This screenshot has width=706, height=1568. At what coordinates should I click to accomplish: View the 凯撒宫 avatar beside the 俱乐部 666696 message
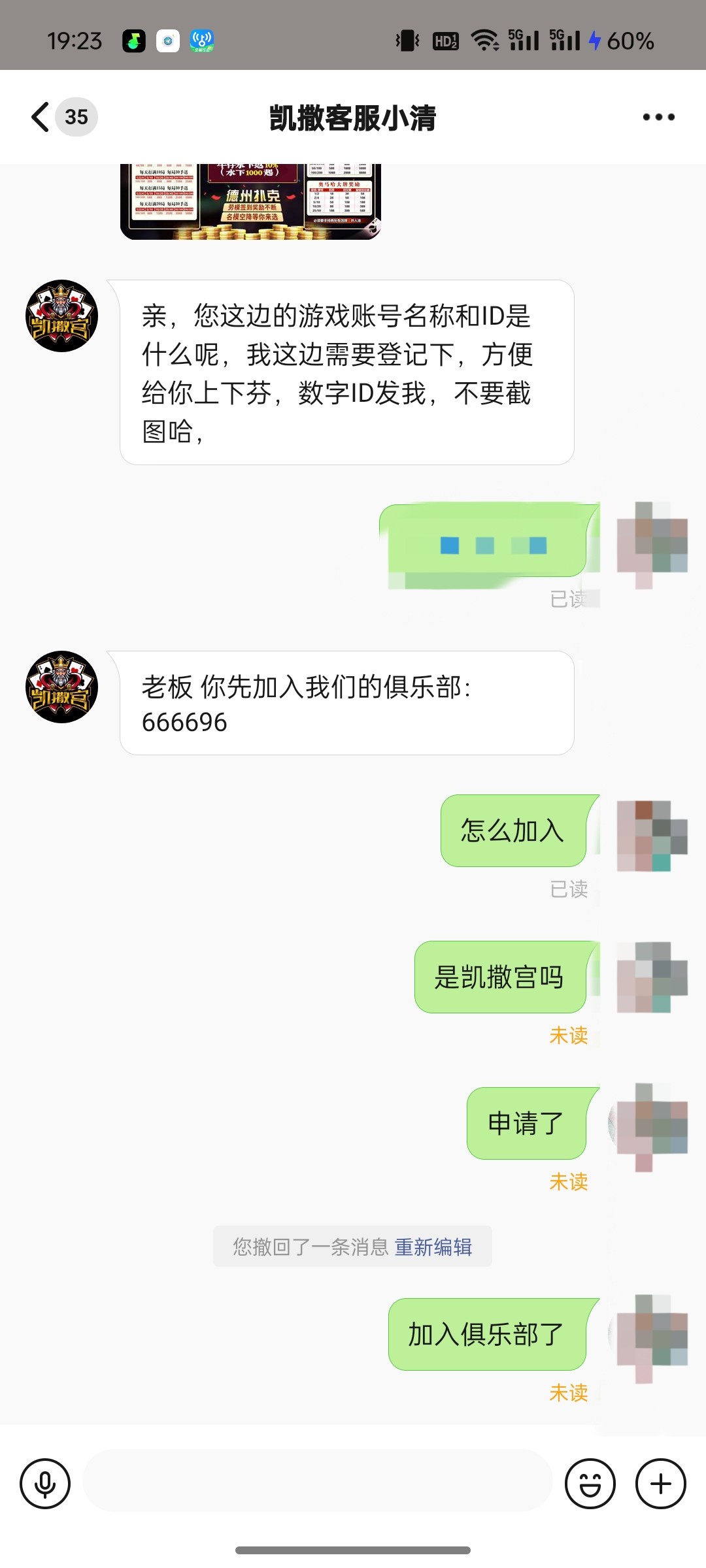61,687
